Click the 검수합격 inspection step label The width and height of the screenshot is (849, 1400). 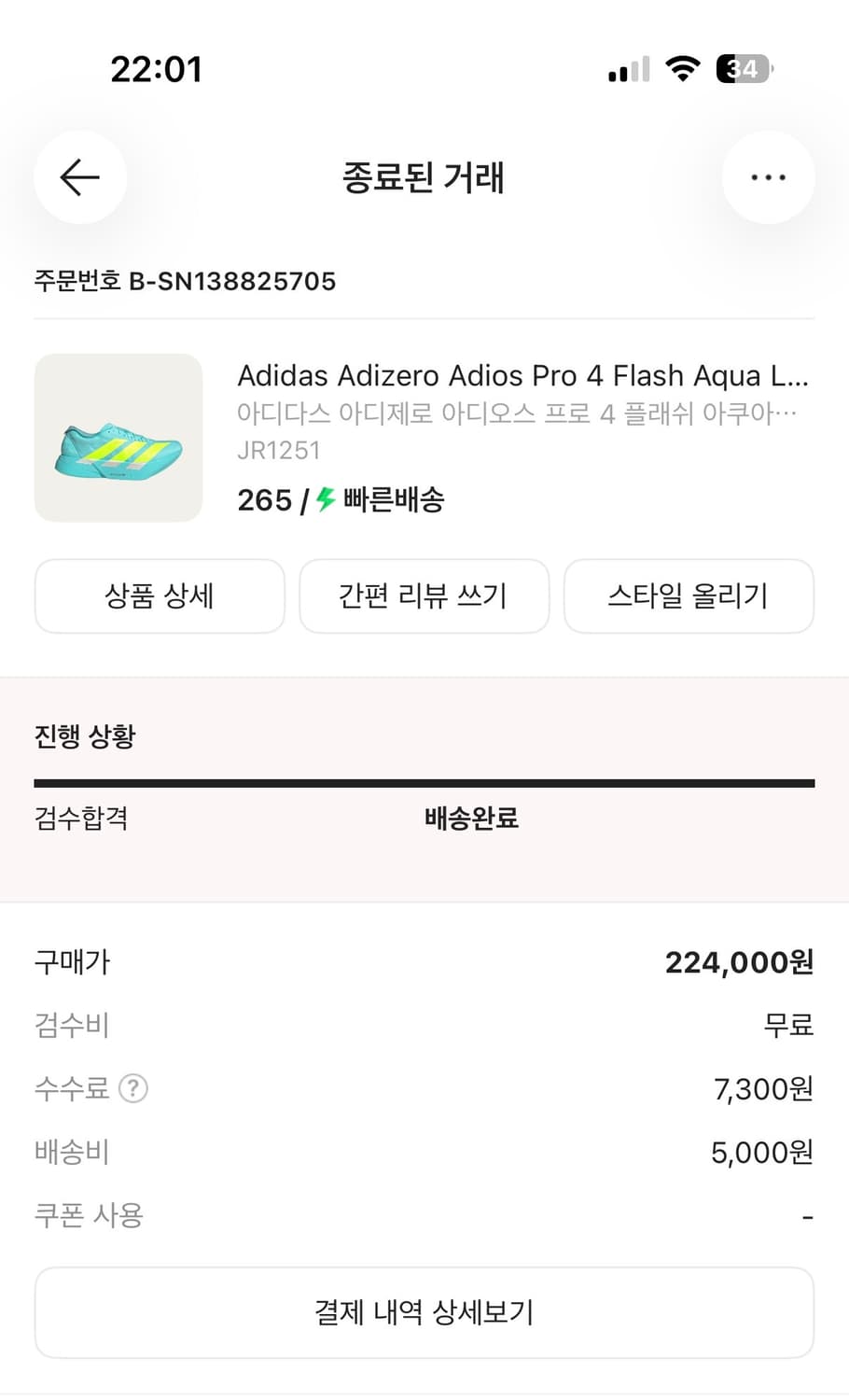pos(80,819)
